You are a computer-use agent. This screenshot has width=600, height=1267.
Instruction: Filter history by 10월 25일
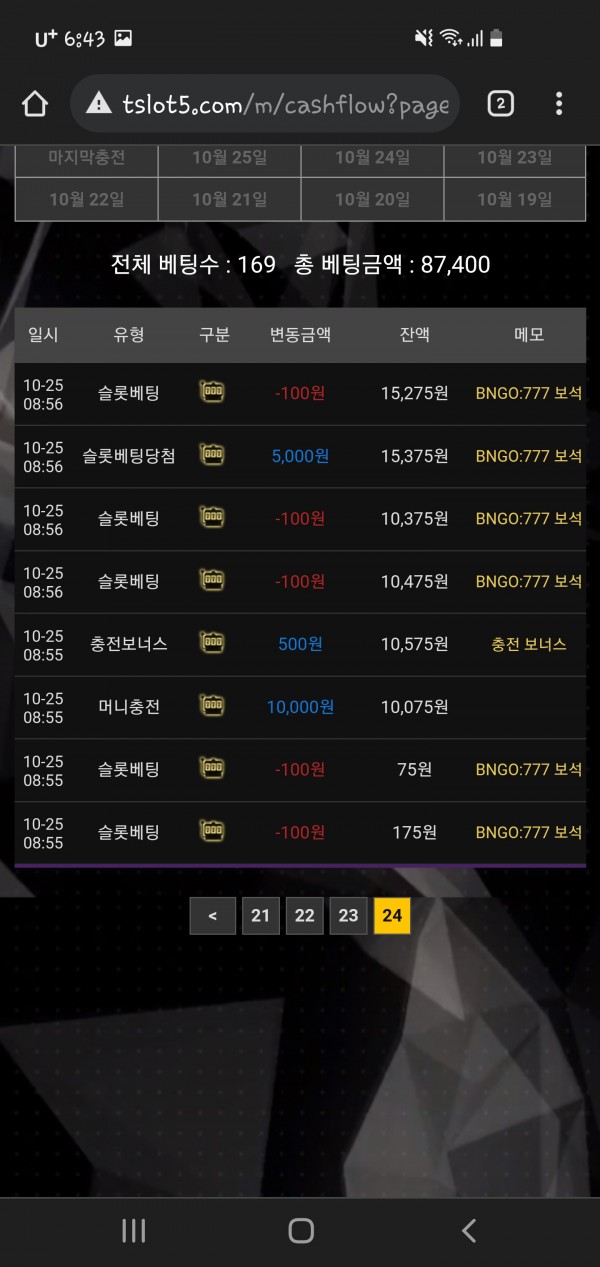tap(229, 159)
